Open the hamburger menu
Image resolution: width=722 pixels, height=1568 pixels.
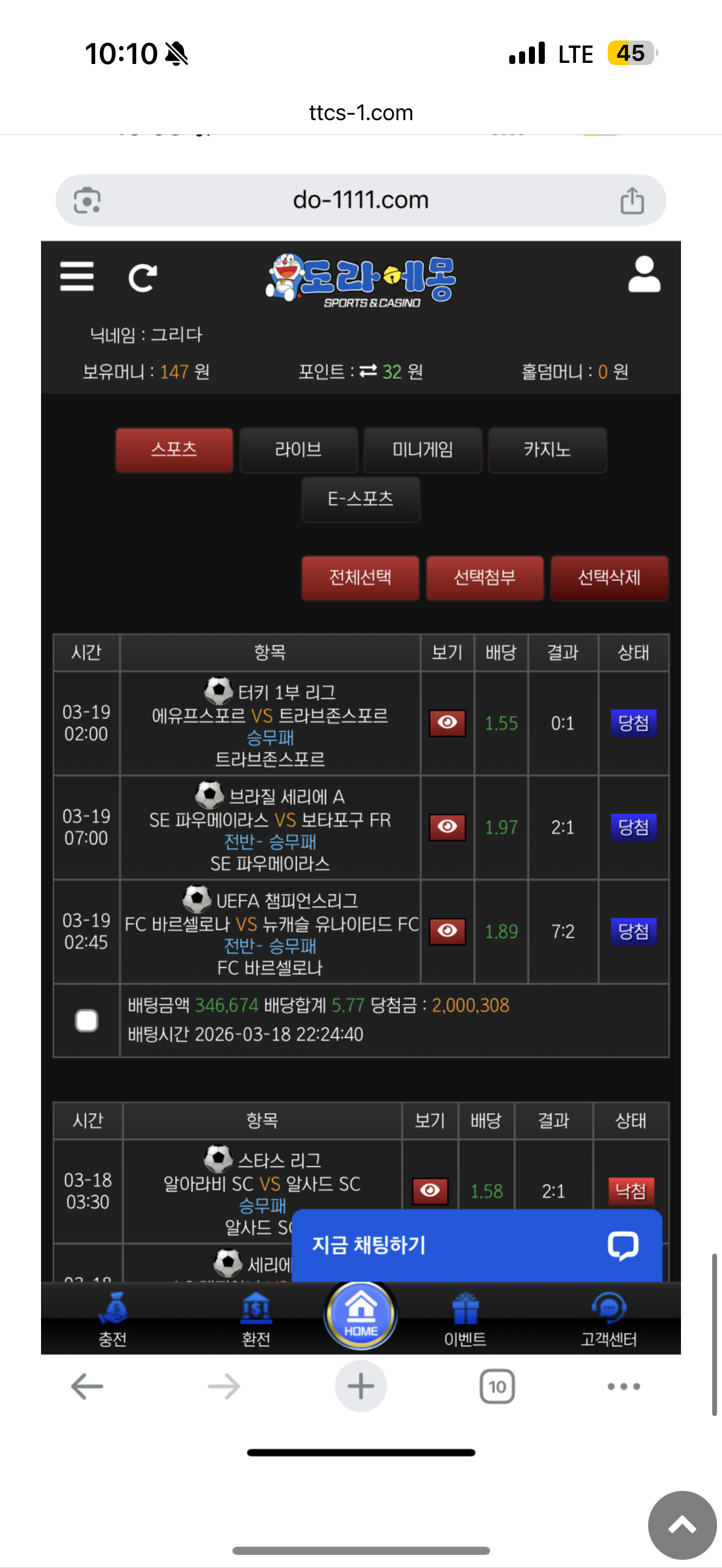point(77,276)
